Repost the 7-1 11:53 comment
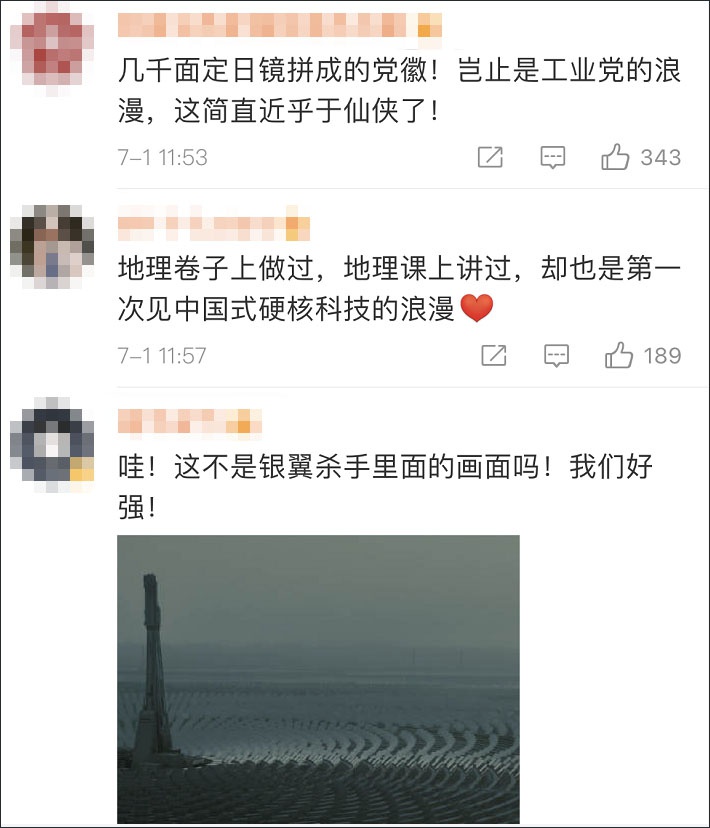Image resolution: width=710 pixels, height=828 pixels. (x=490, y=157)
